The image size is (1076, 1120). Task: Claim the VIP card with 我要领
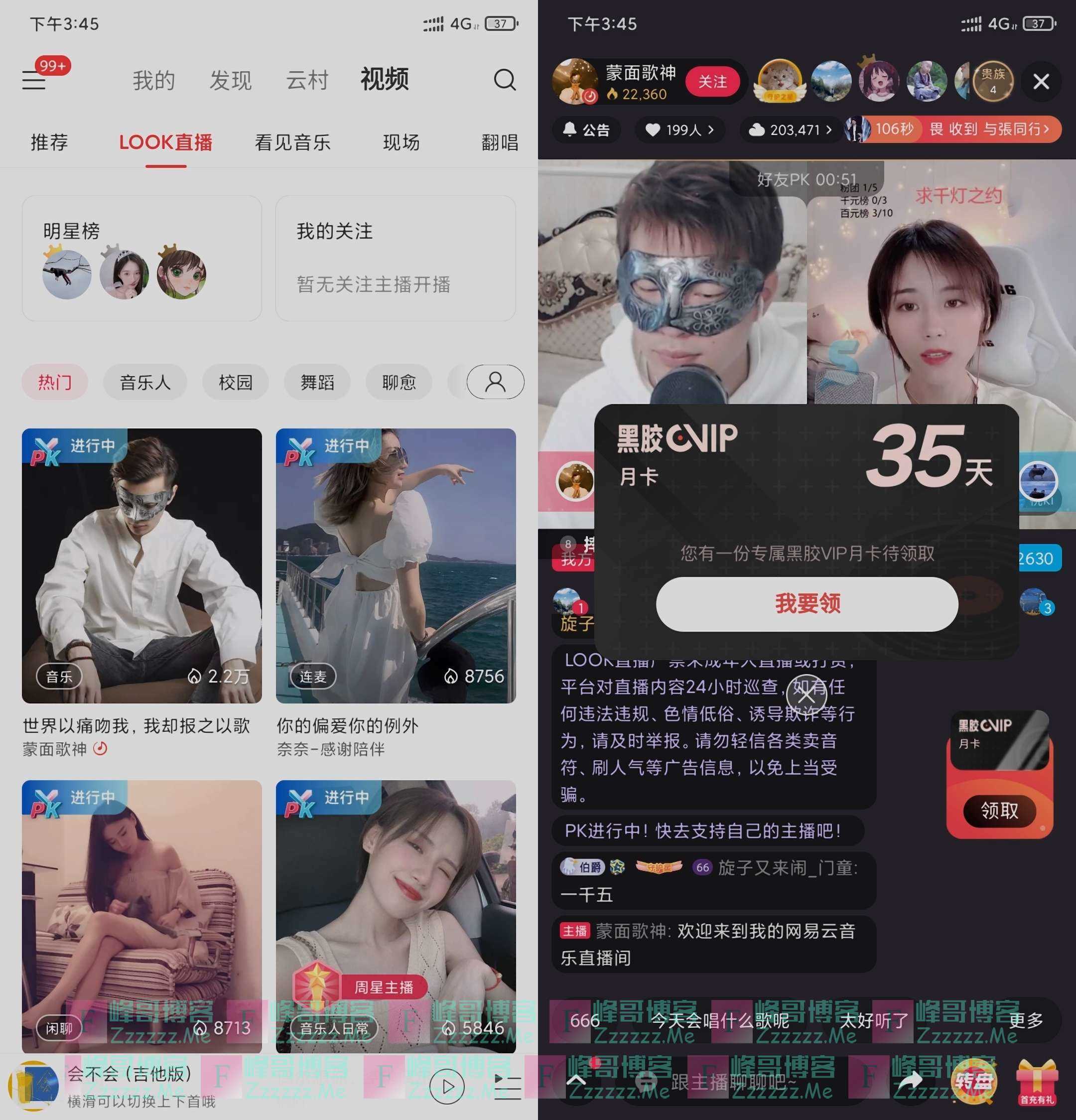tap(807, 603)
